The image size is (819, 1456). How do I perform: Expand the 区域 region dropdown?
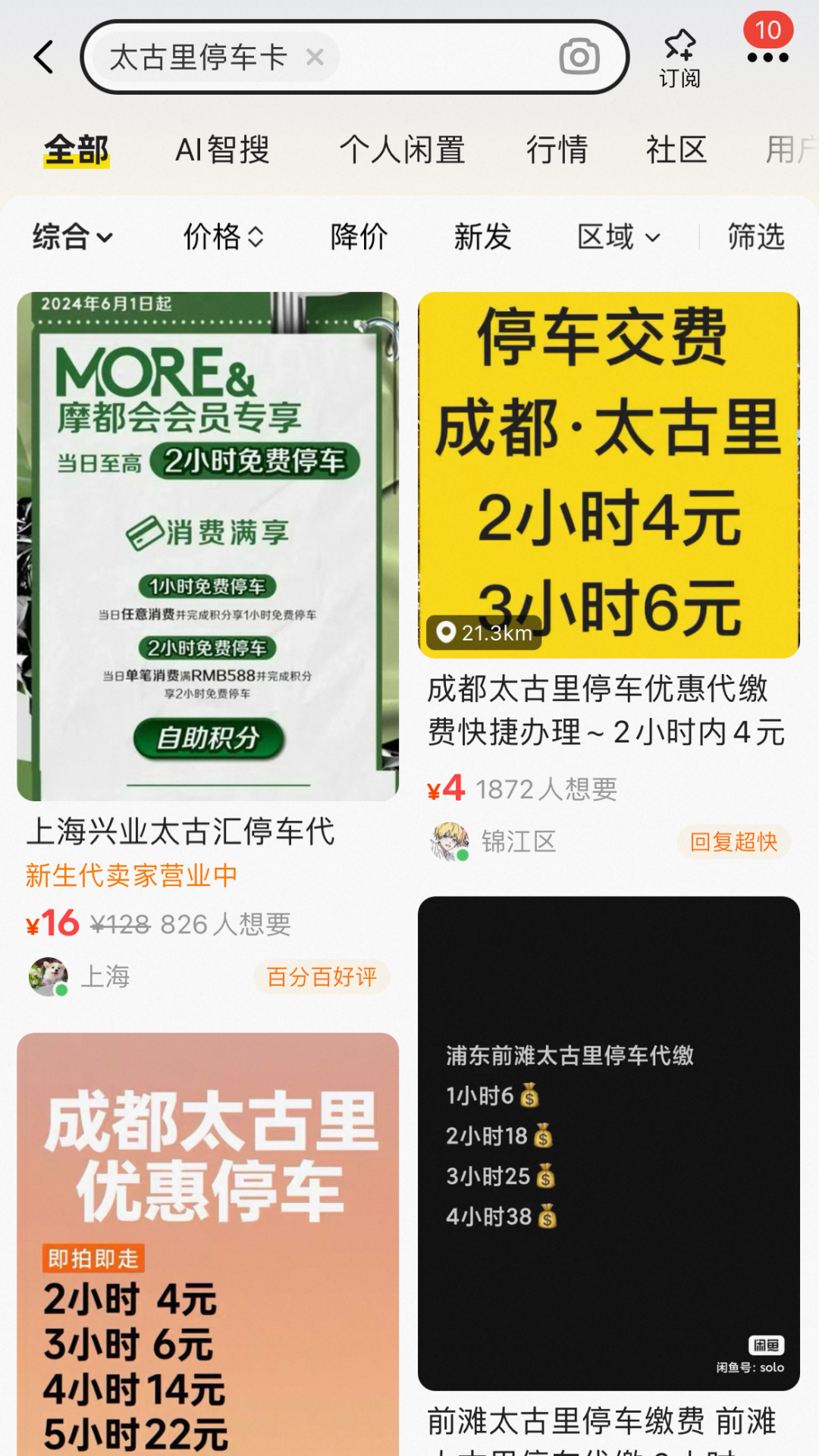coord(618,237)
